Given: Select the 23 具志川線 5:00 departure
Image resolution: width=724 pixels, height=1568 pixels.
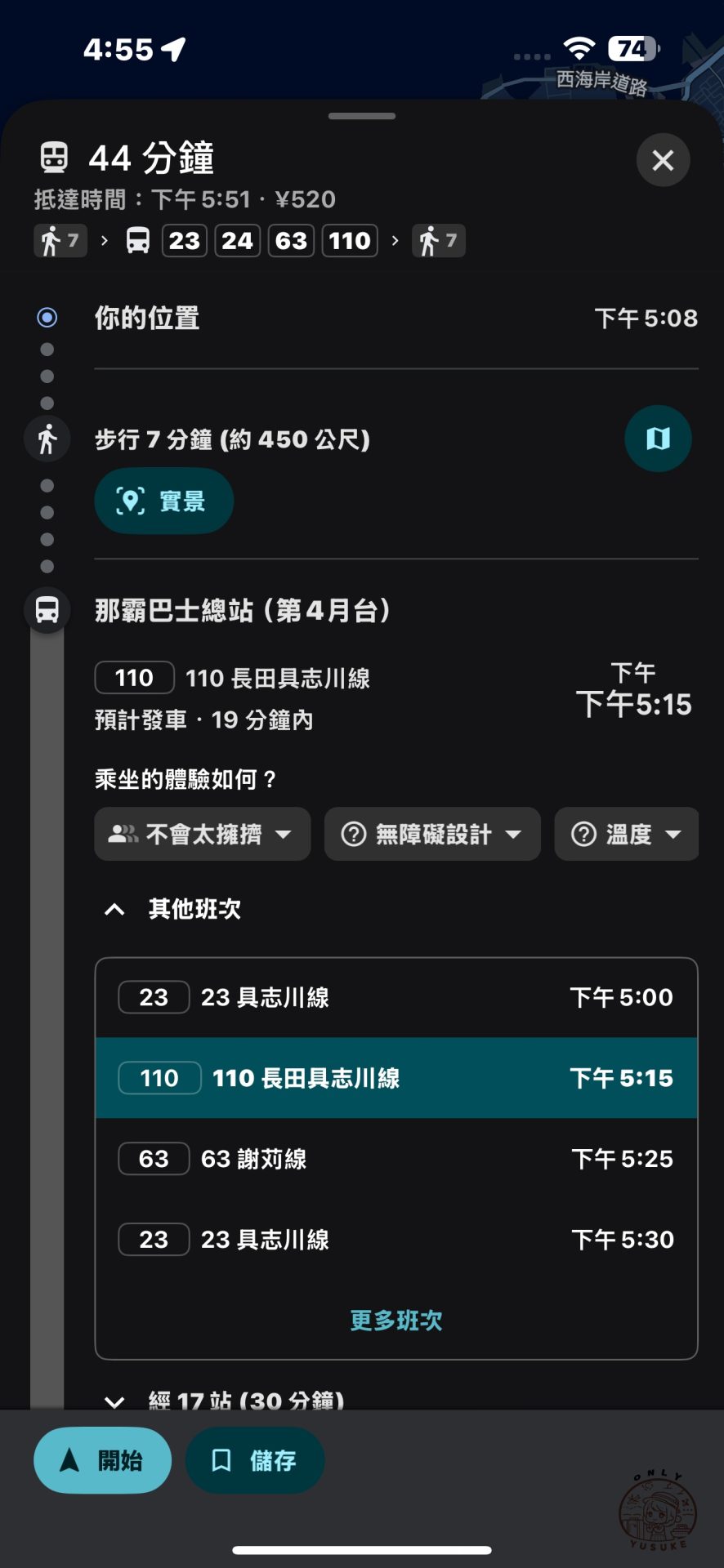Looking at the screenshot, I should [x=396, y=996].
